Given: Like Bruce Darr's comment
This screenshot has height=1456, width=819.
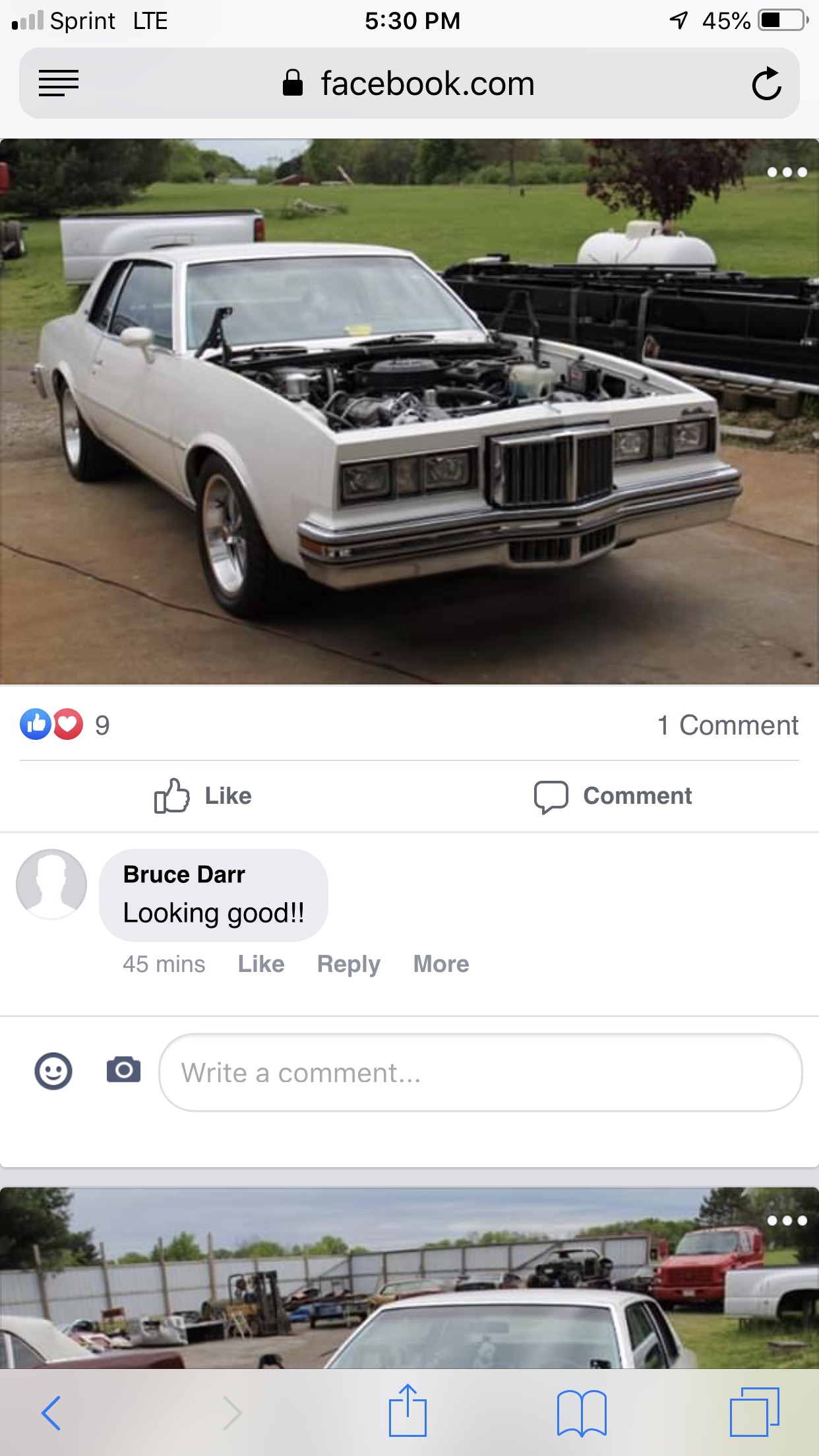Looking at the screenshot, I should 261,964.
